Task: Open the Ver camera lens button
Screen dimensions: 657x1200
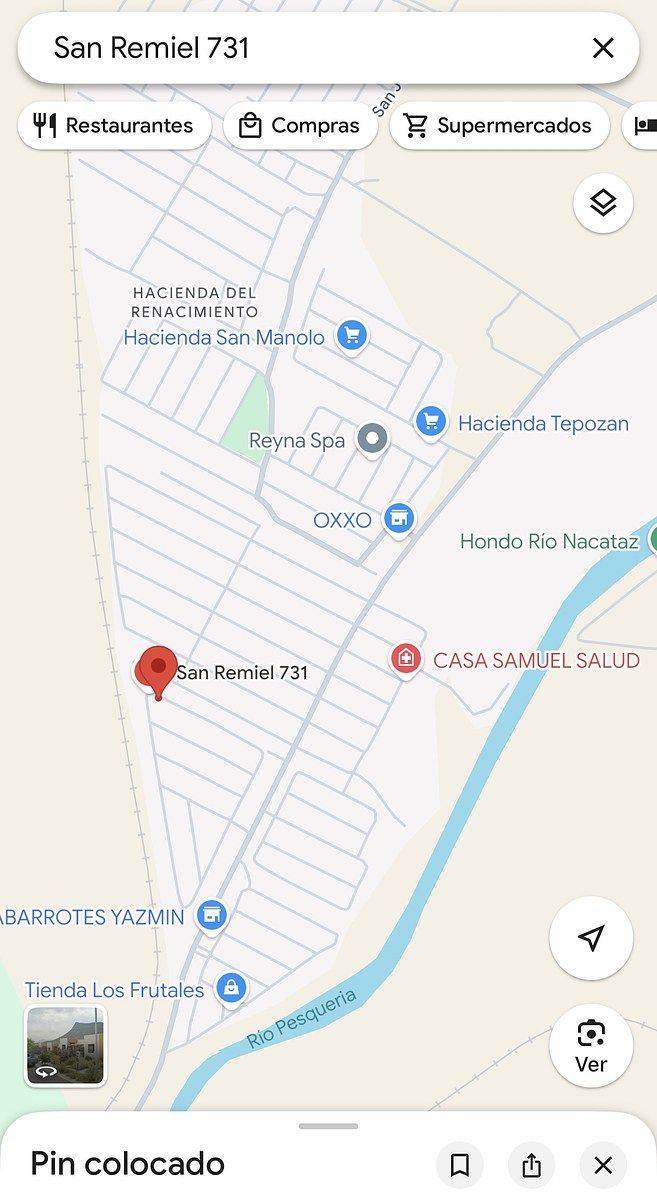Action: (x=591, y=1045)
